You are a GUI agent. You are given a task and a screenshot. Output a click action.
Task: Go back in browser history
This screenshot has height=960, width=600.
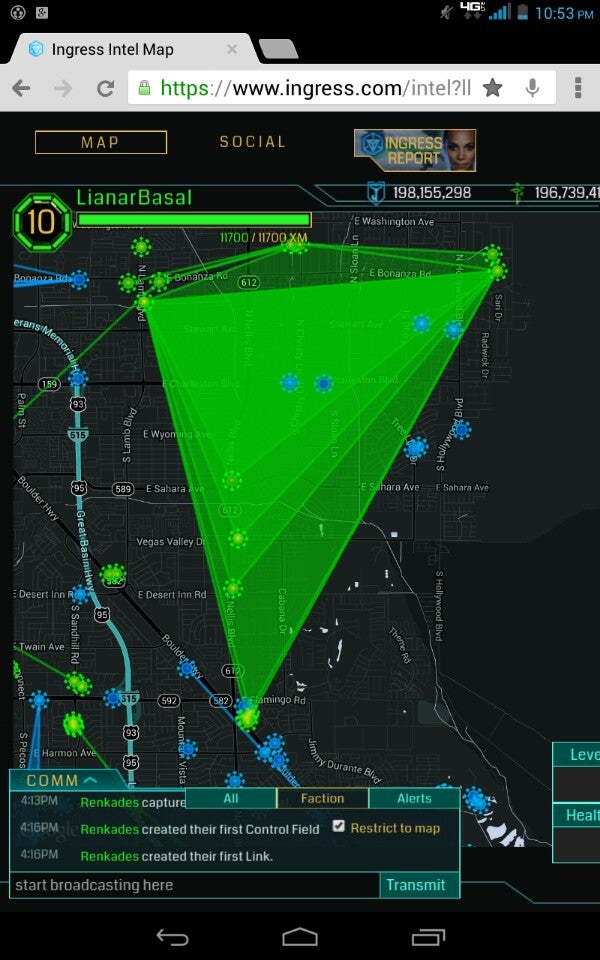coord(21,88)
